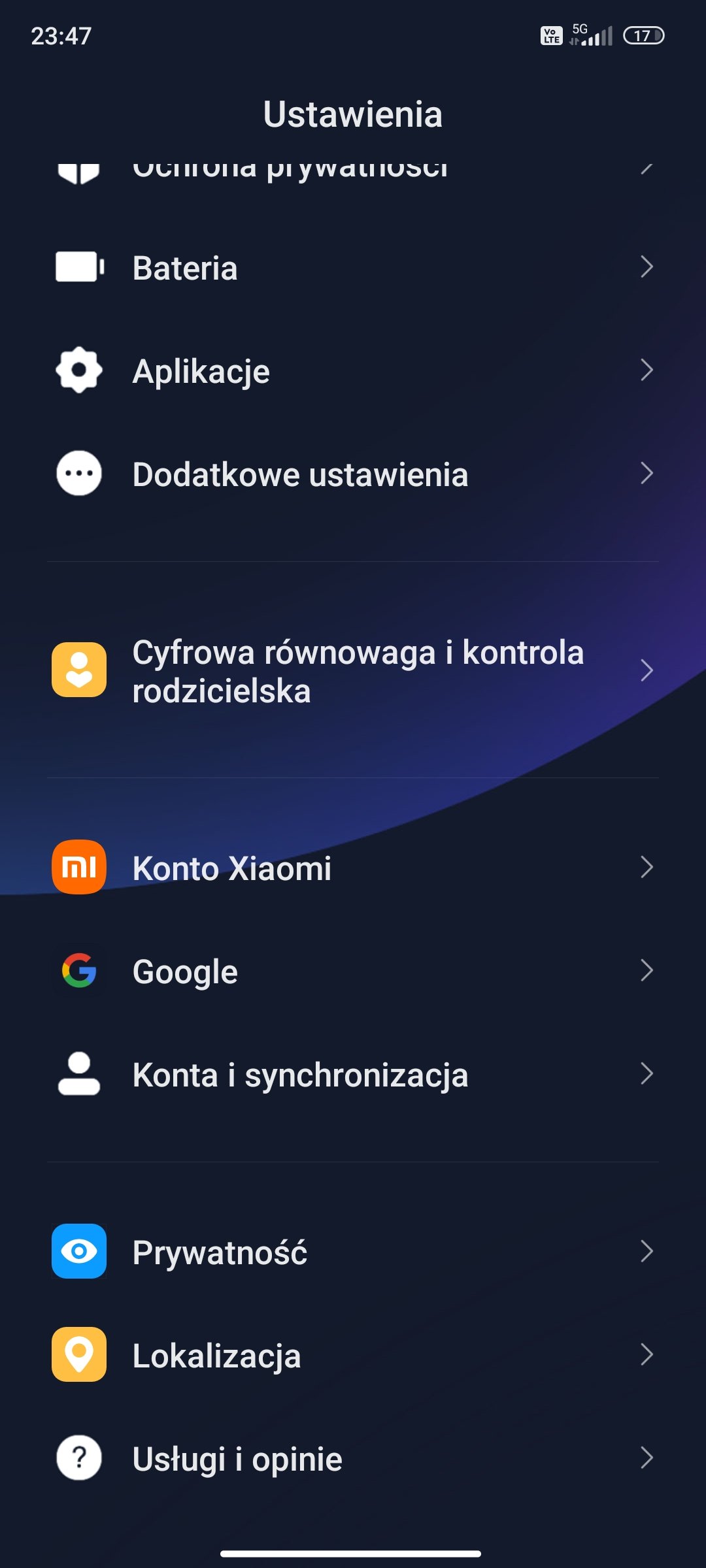
Task: Go to Dodatkowe ustawienia
Action: (x=353, y=474)
